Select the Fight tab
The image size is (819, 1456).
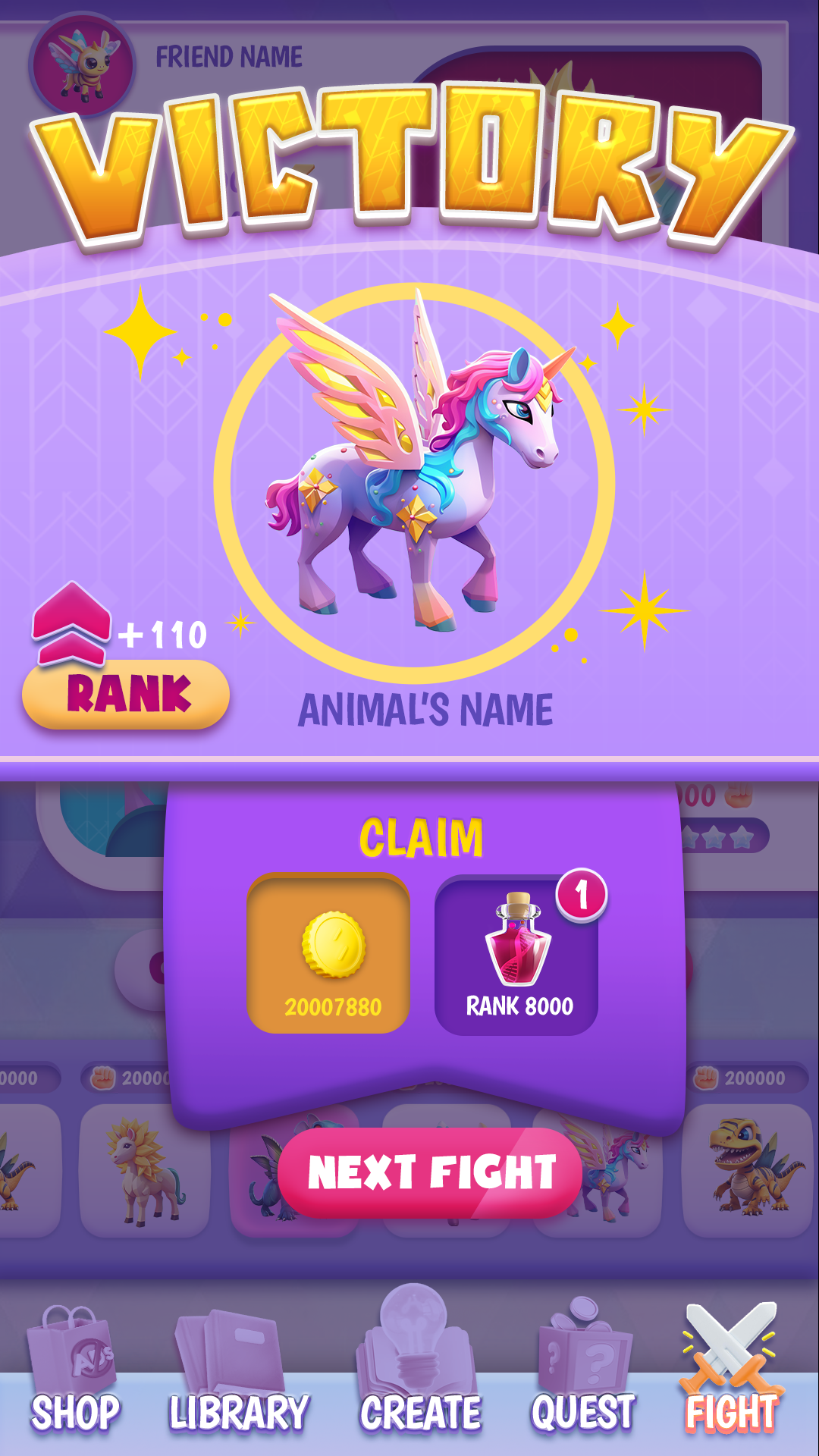(732, 1370)
